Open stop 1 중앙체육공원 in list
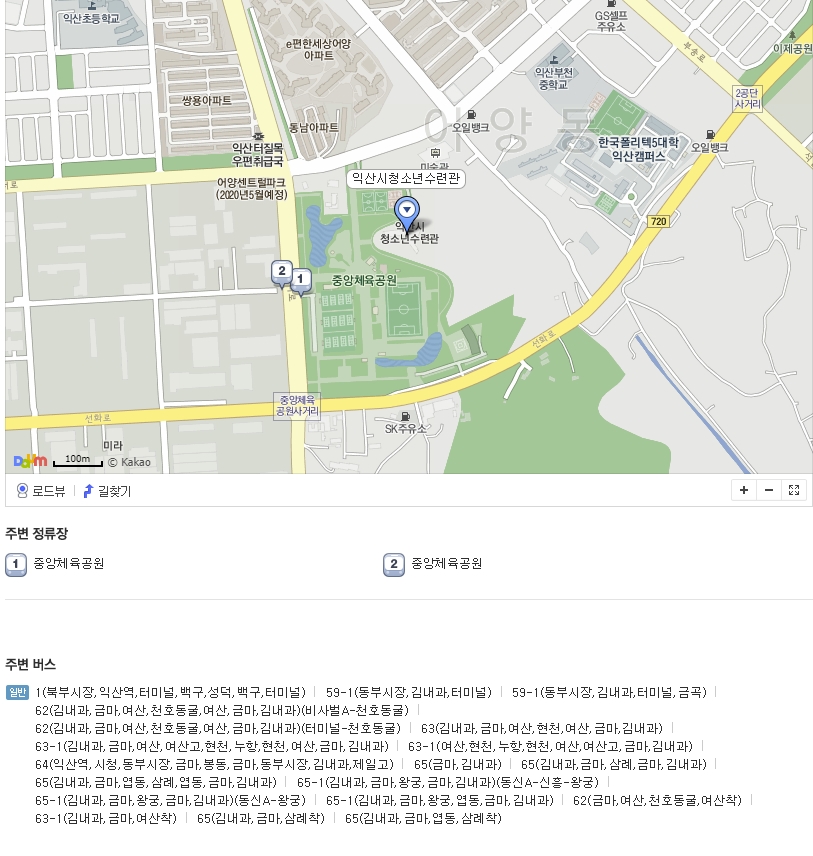 pos(68,563)
